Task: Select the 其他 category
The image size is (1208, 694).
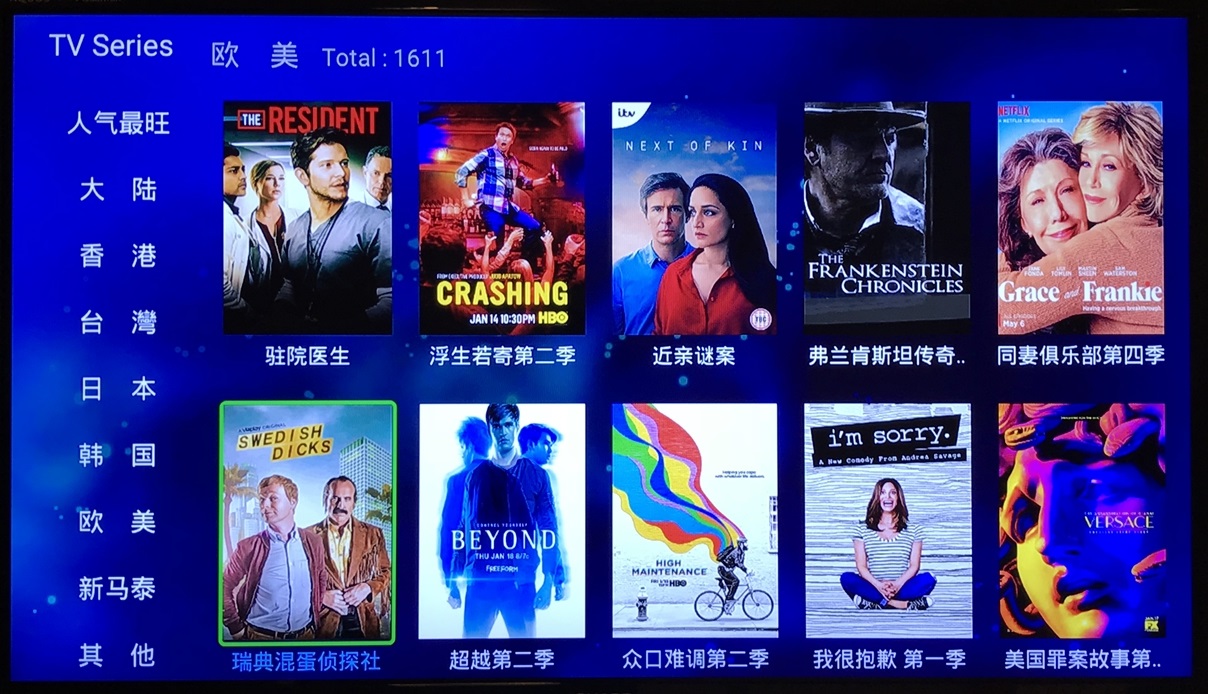Action: (118, 655)
